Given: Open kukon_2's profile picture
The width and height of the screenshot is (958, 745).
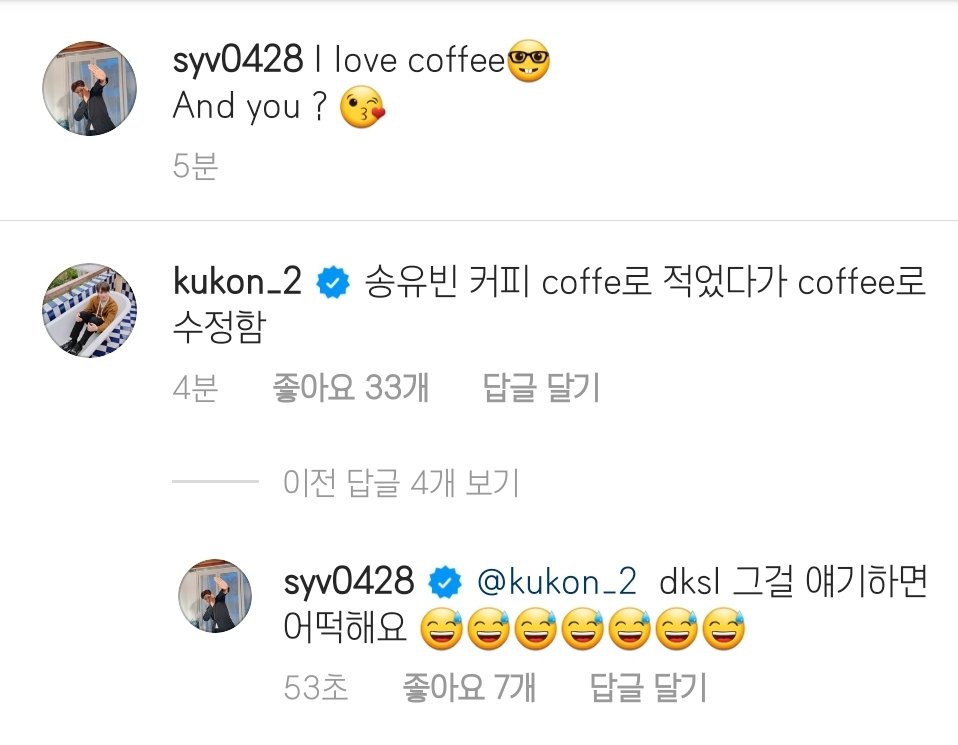Looking at the screenshot, I should coord(89,310).
